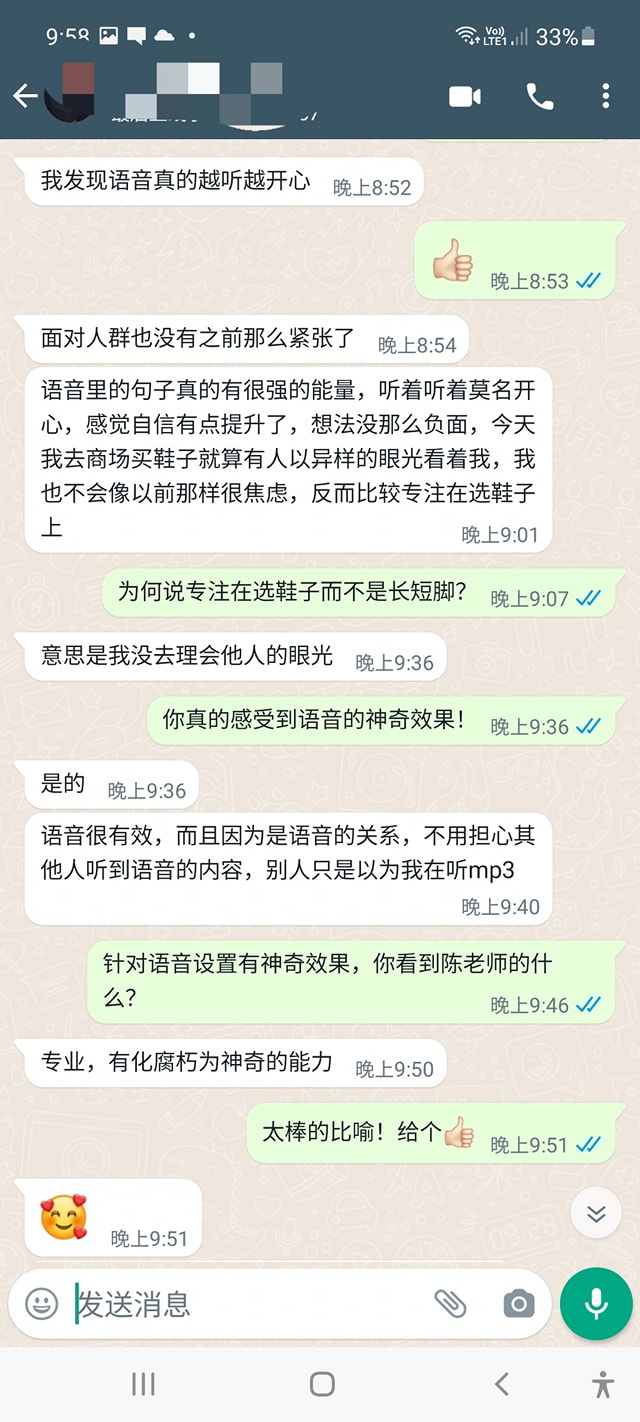Open the emoji picker

pyautogui.click(x=42, y=1303)
